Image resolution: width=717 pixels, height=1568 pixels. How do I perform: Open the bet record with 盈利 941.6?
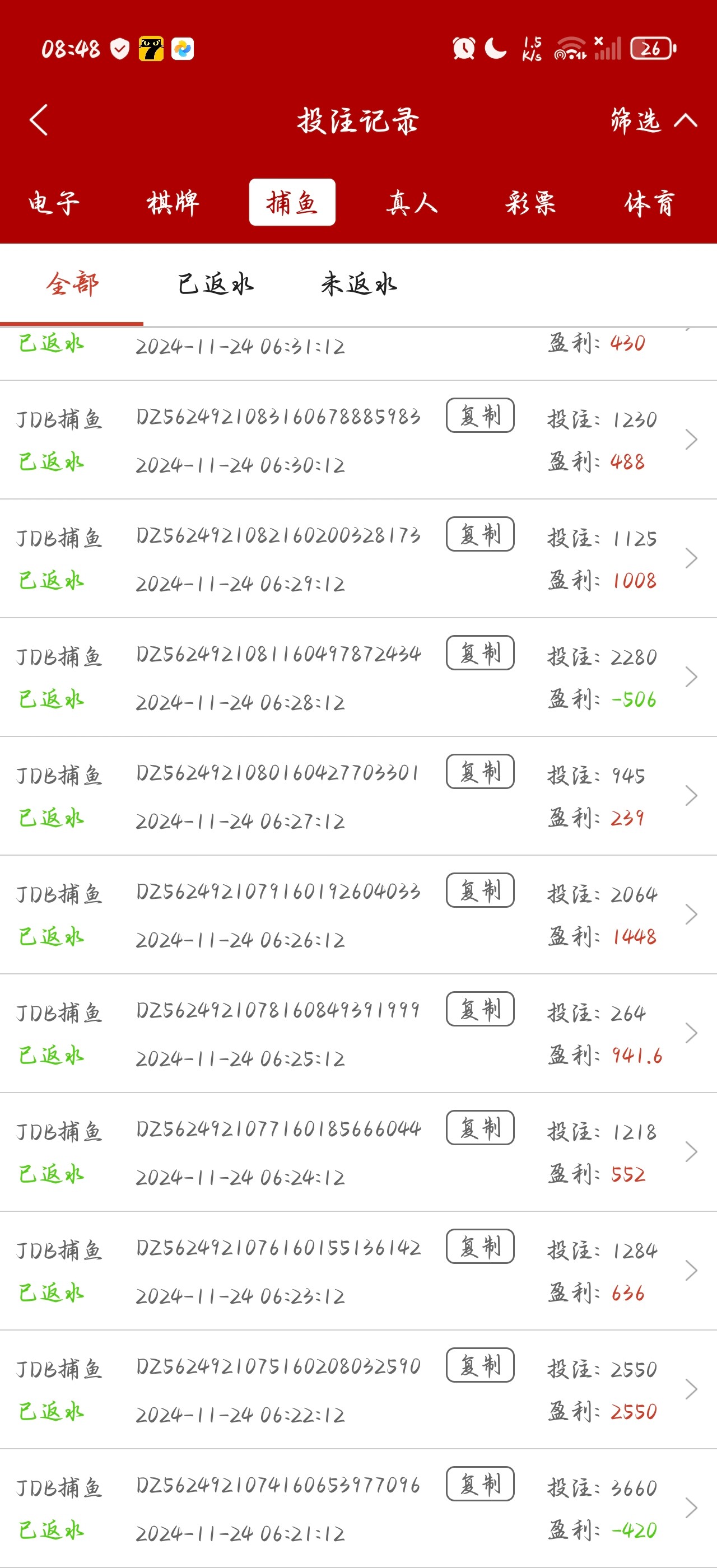[x=690, y=1033]
